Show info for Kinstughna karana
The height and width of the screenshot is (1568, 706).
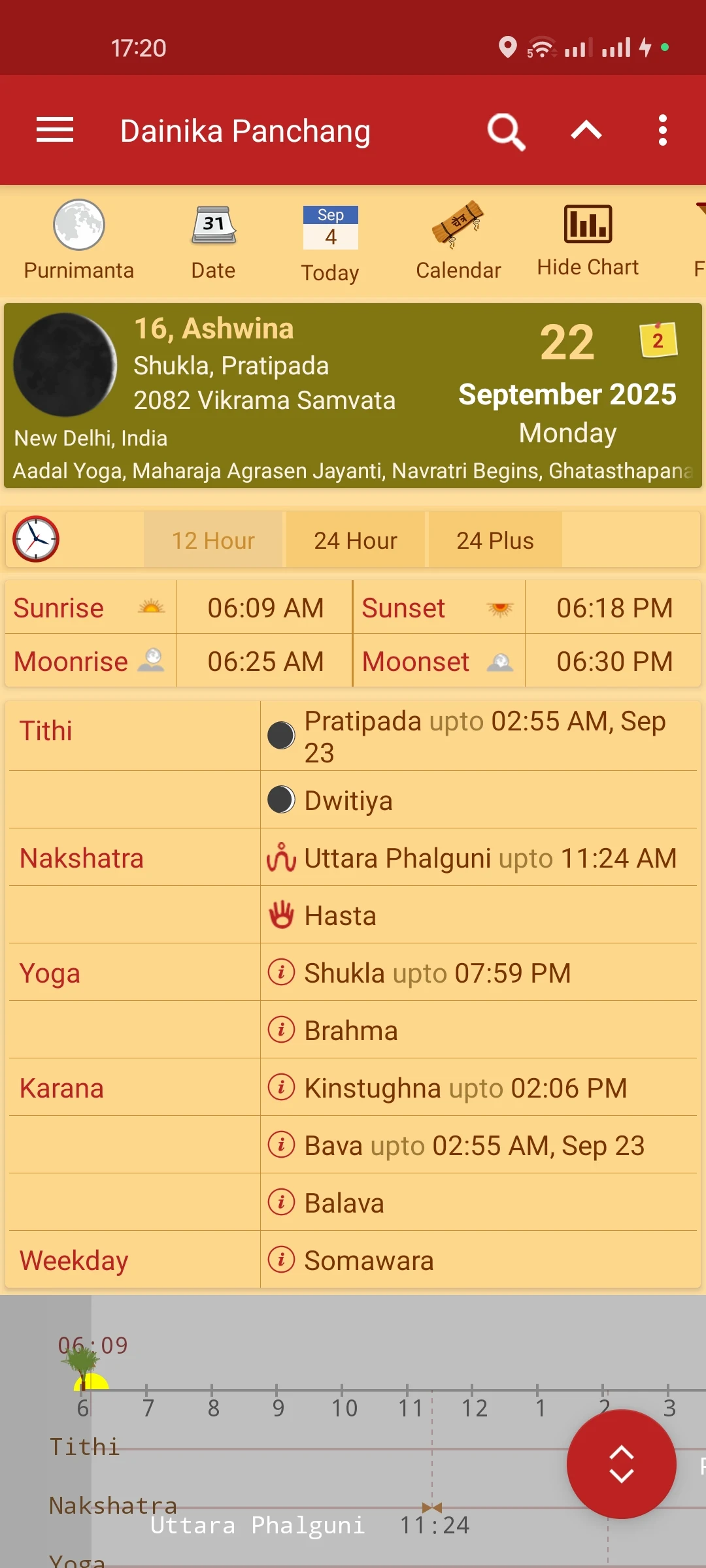pos(282,1088)
